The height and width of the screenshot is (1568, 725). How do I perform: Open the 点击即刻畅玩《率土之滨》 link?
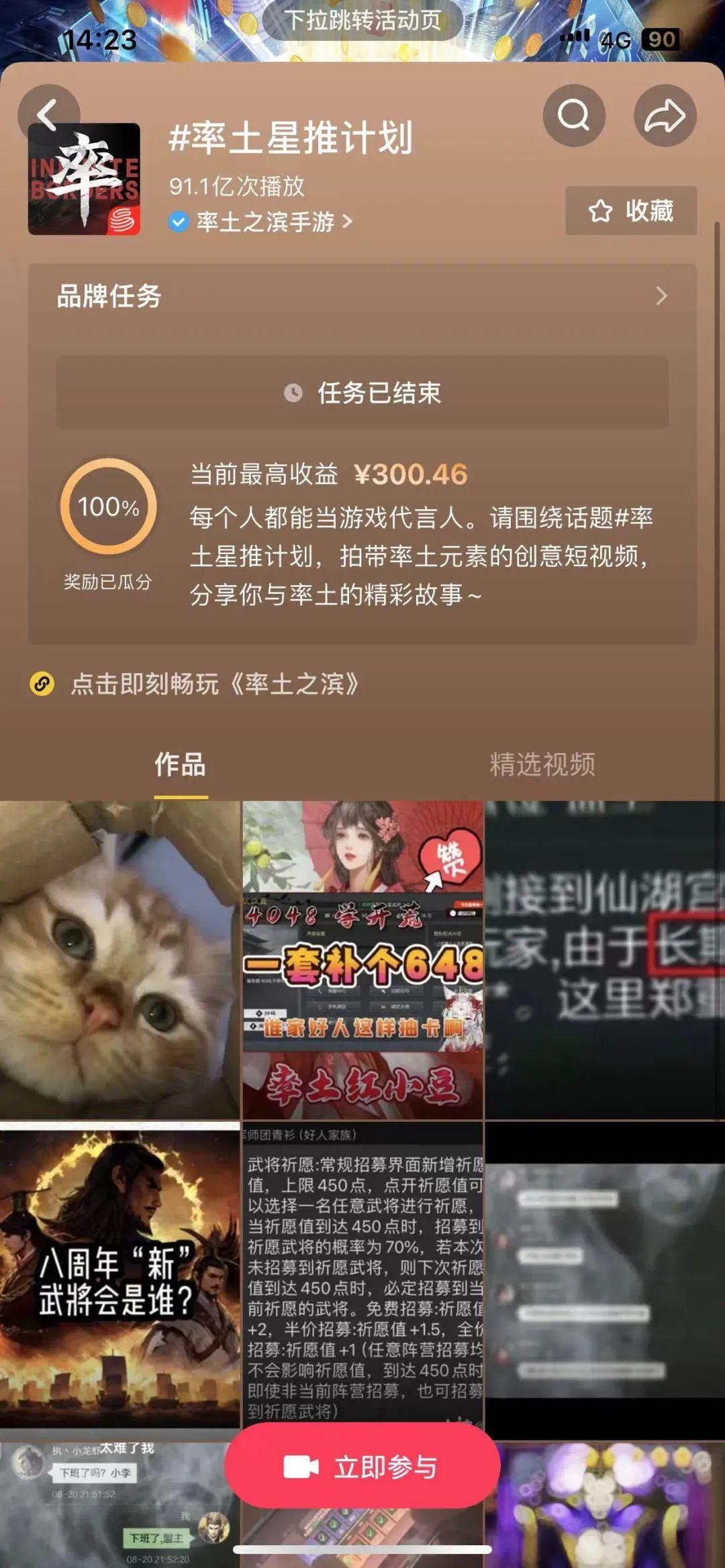pos(215,684)
